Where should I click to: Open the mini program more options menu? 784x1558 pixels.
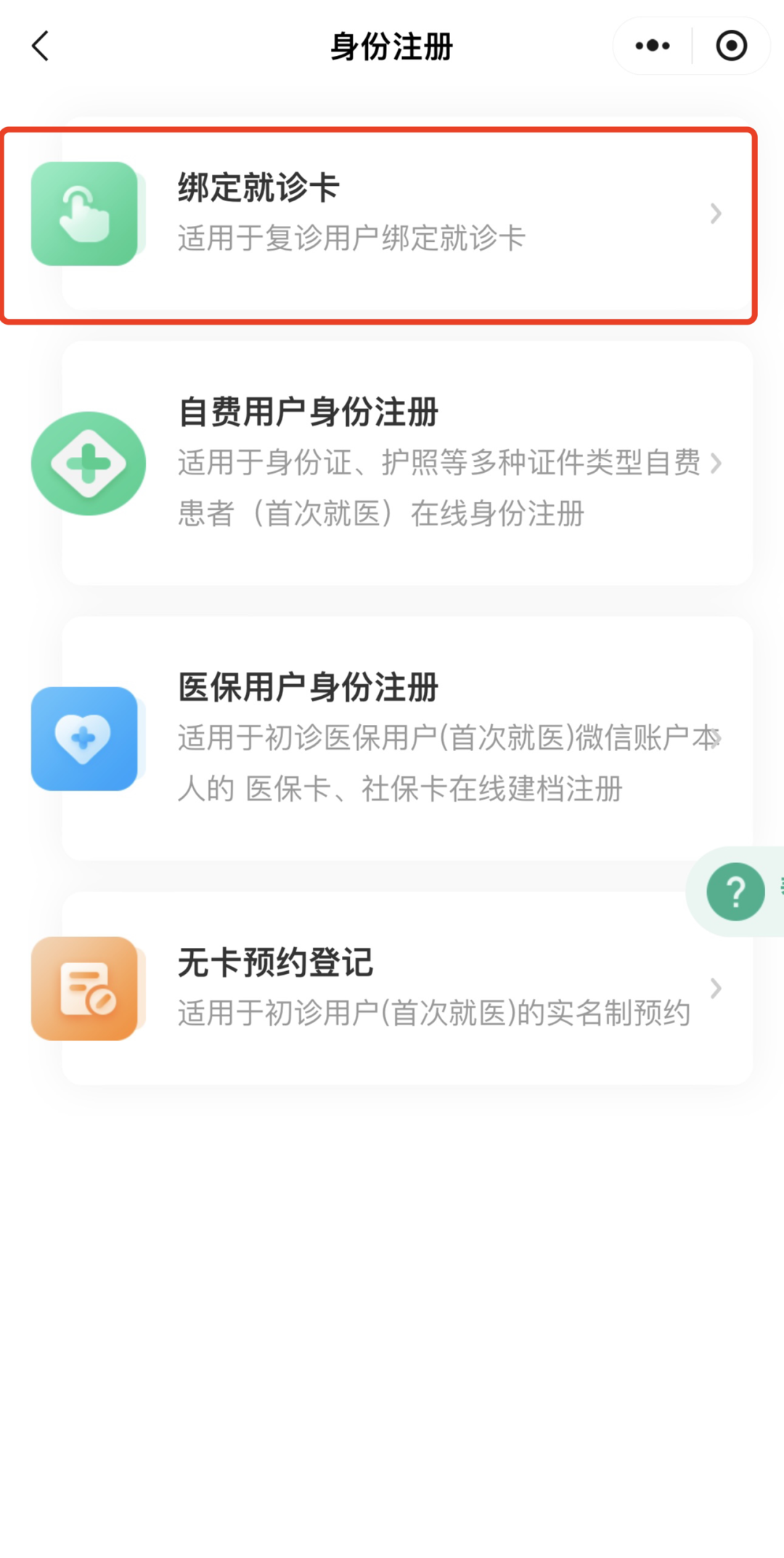(652, 46)
